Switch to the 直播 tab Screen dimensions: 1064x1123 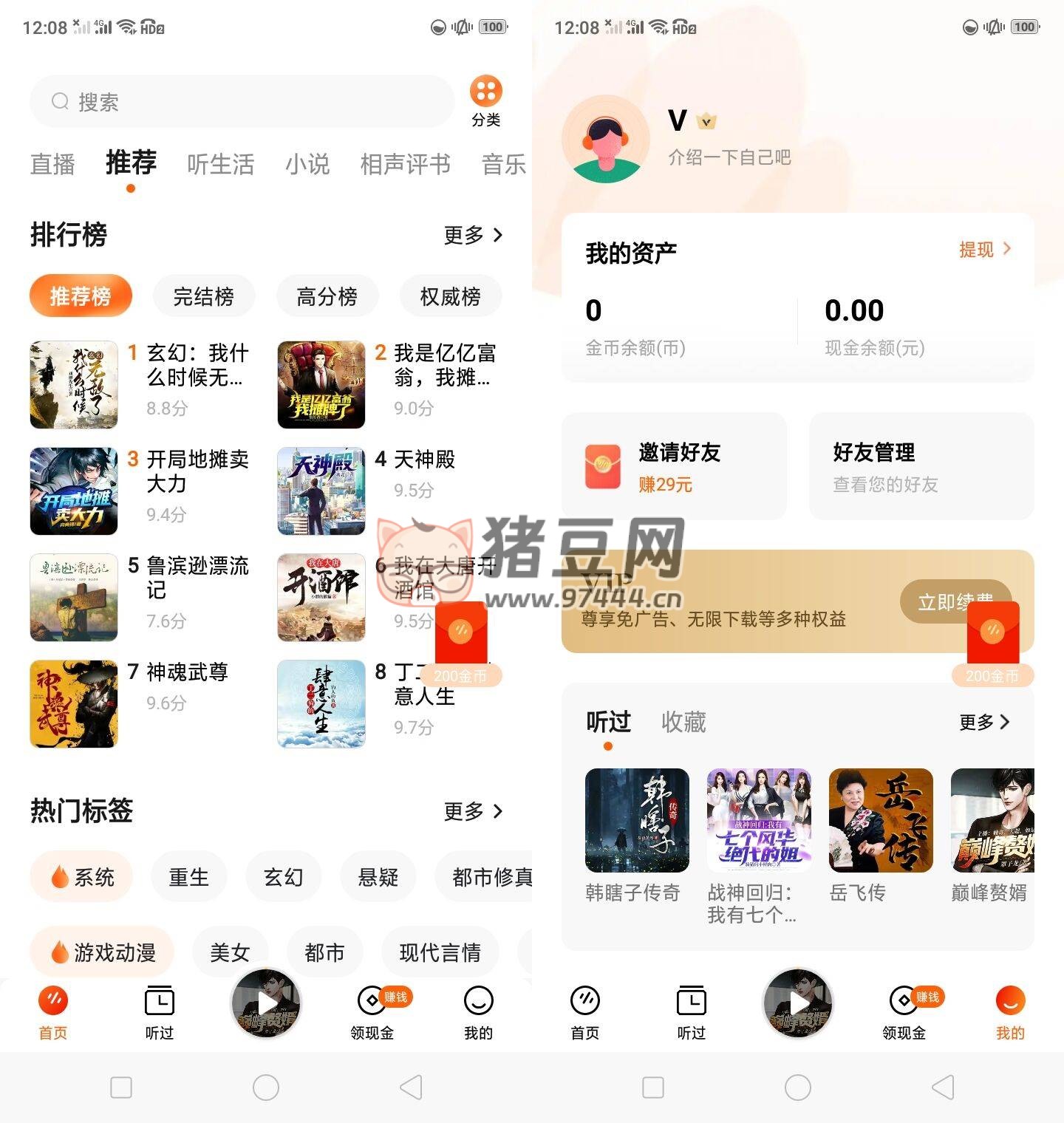coord(52,164)
